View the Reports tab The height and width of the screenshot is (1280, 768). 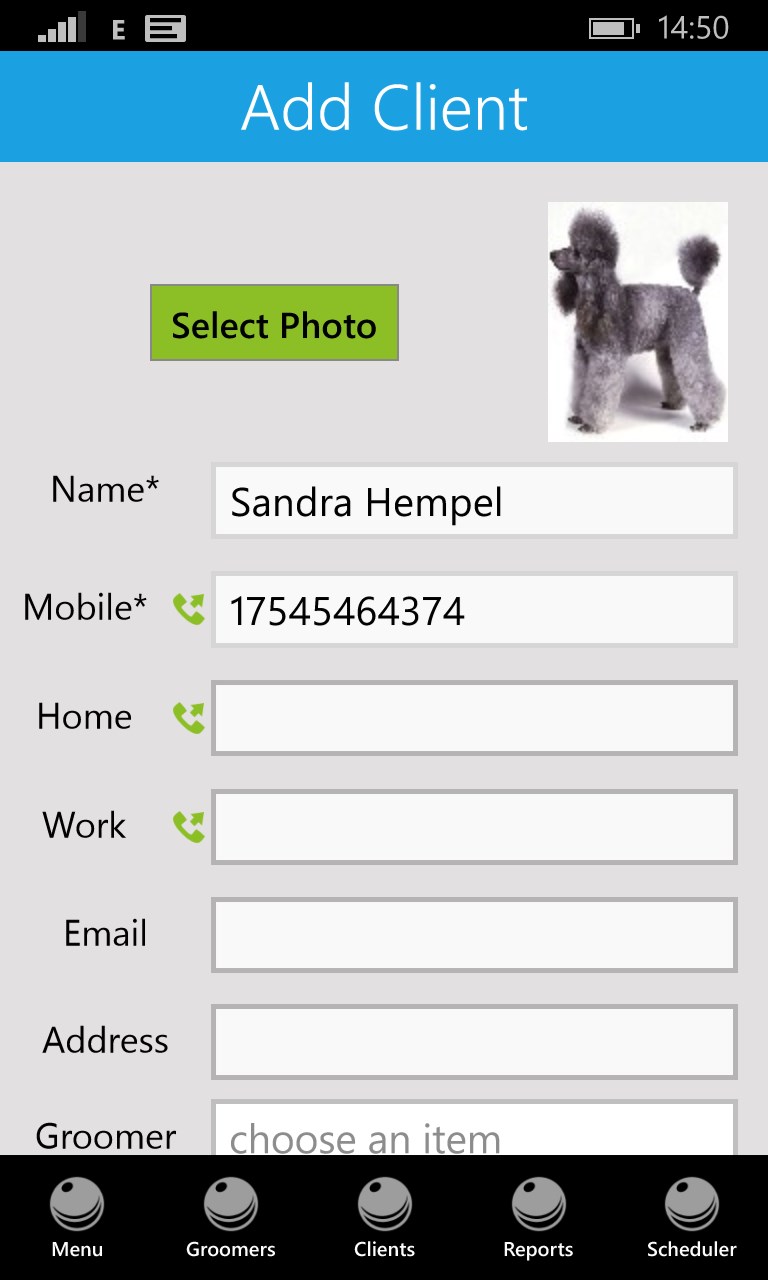point(538,1218)
